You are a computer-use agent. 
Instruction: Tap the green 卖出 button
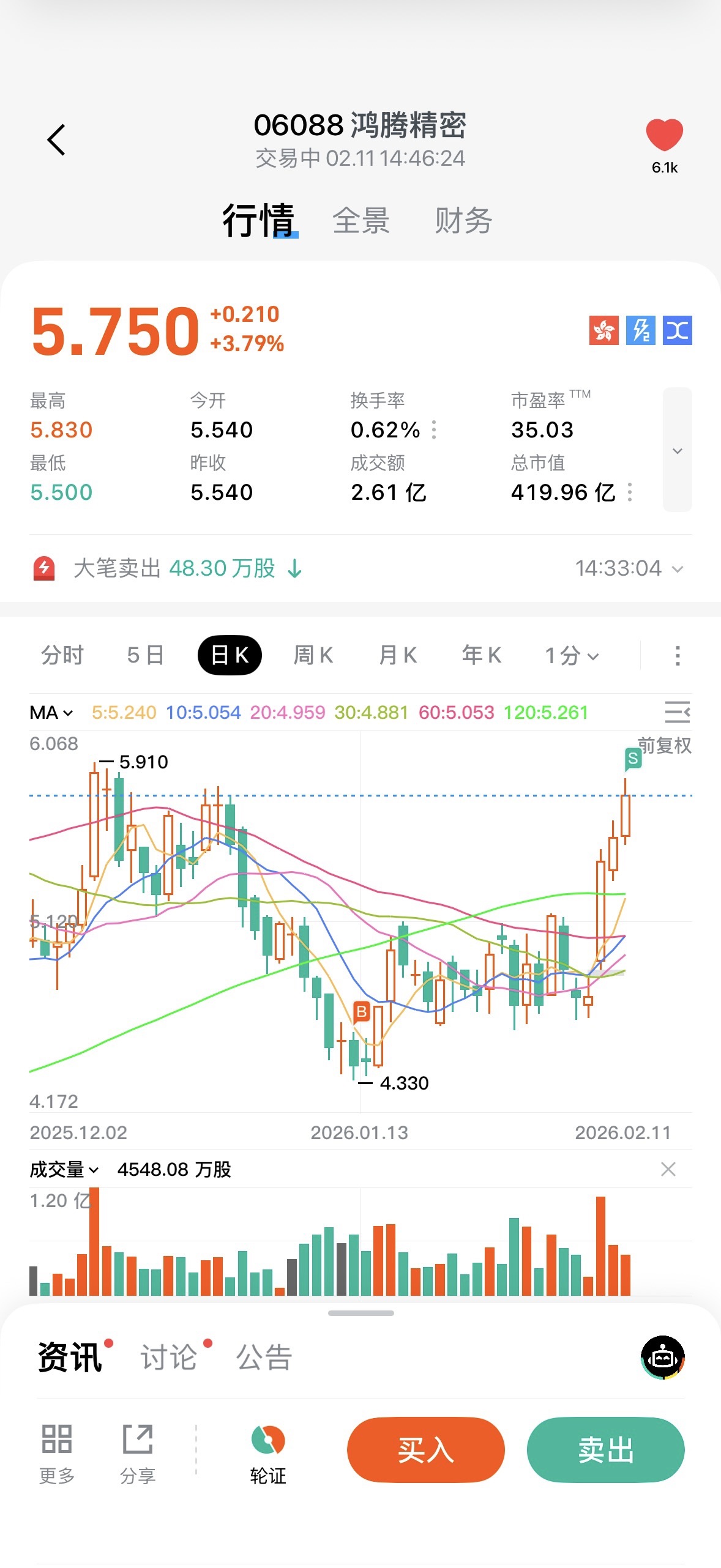(x=605, y=1450)
